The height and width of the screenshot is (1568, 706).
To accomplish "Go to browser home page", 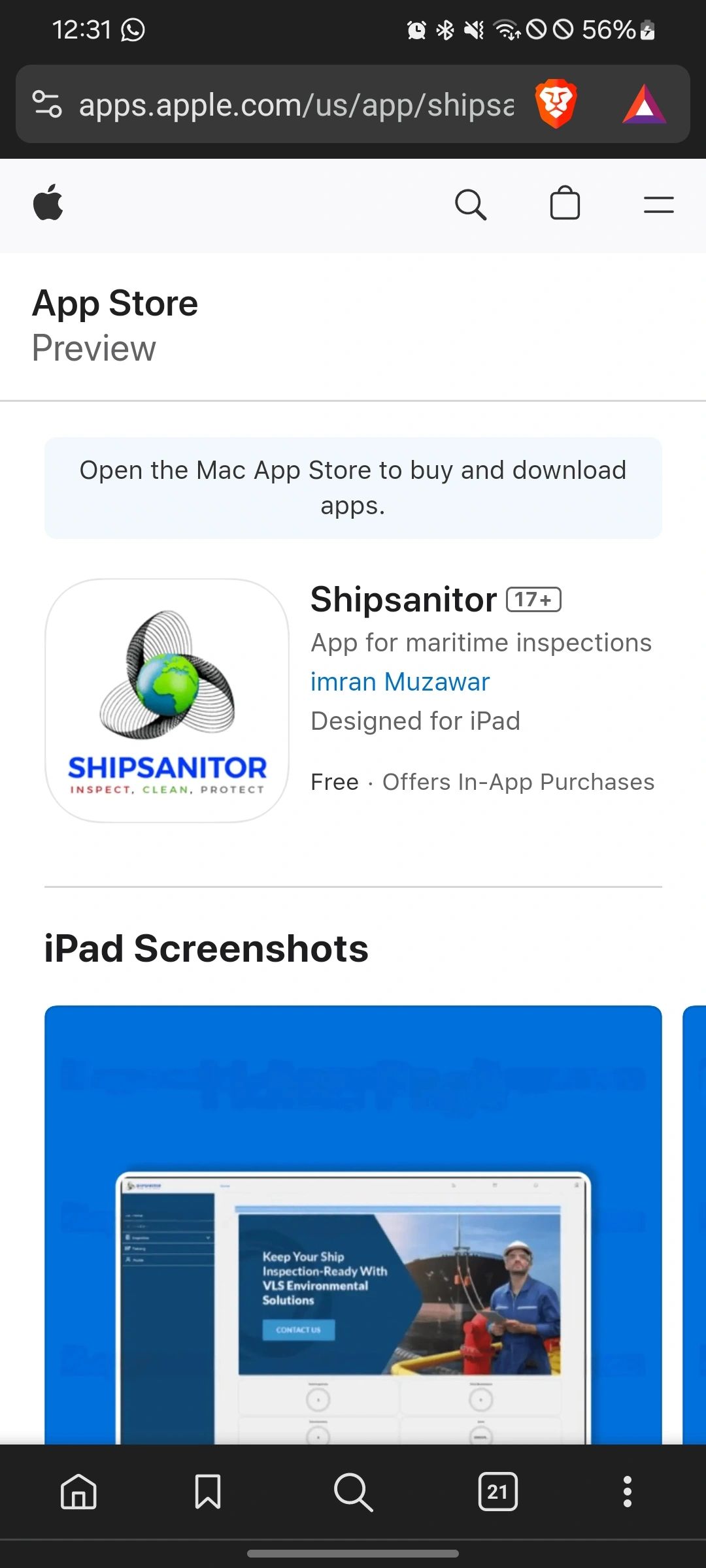I will click(78, 1492).
